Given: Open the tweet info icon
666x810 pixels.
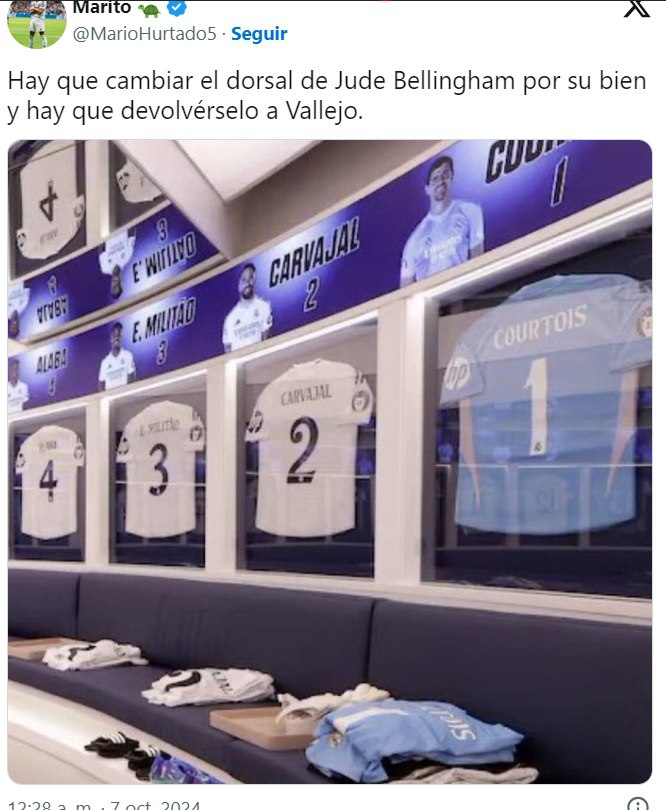Looking at the screenshot, I should [x=638, y=804].
